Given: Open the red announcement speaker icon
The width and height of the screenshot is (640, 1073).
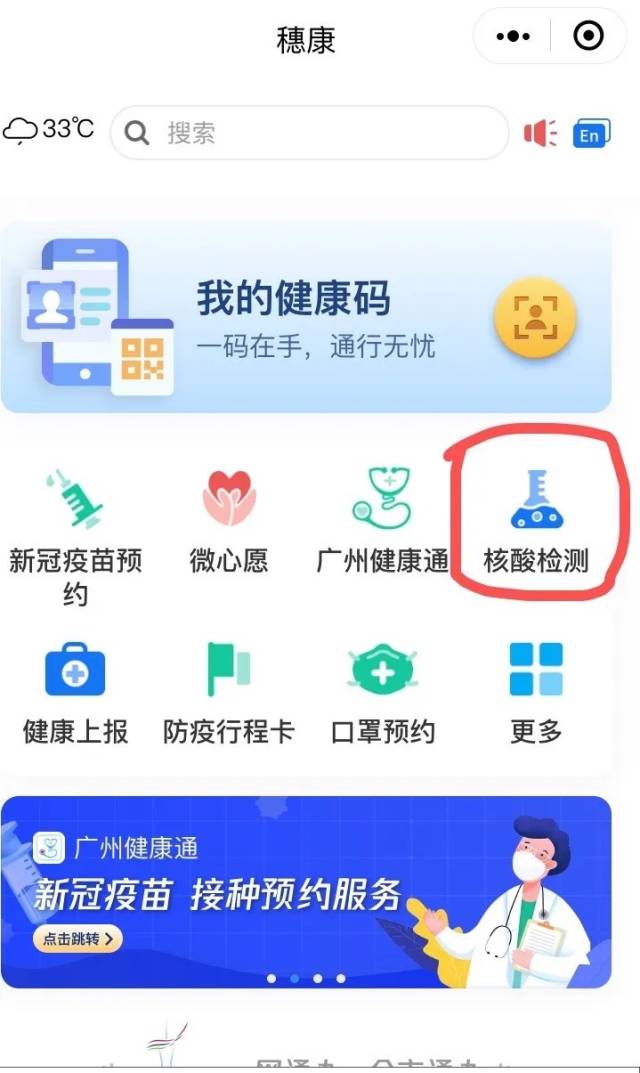Looking at the screenshot, I should [x=541, y=133].
